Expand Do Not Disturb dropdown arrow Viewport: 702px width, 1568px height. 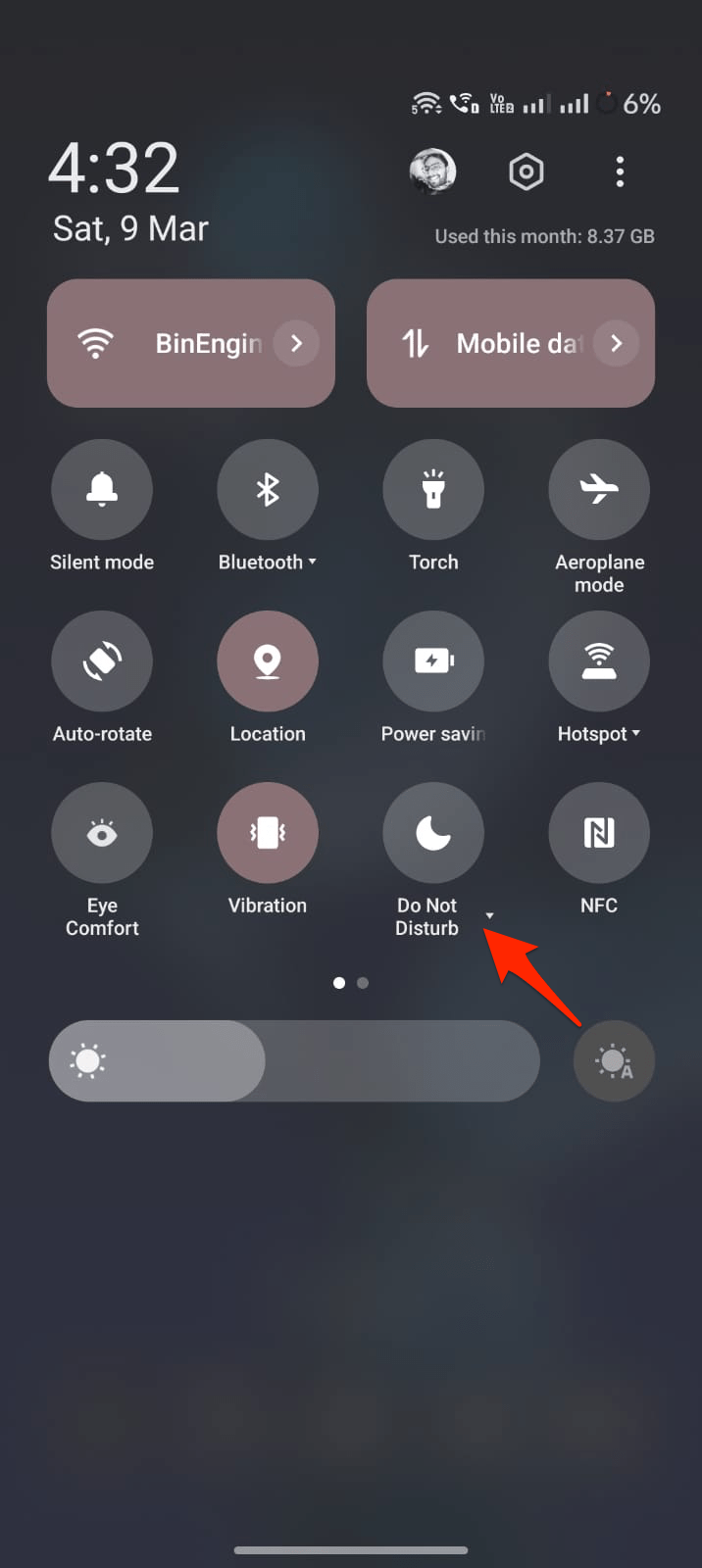489,915
